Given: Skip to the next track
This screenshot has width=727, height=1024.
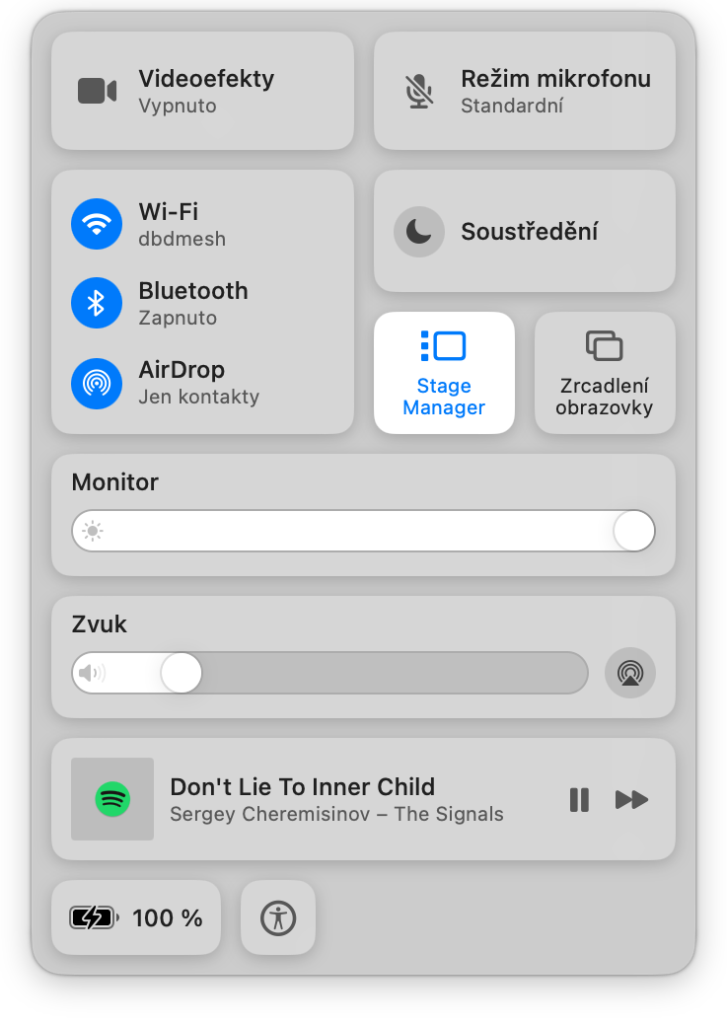Looking at the screenshot, I should 632,799.
